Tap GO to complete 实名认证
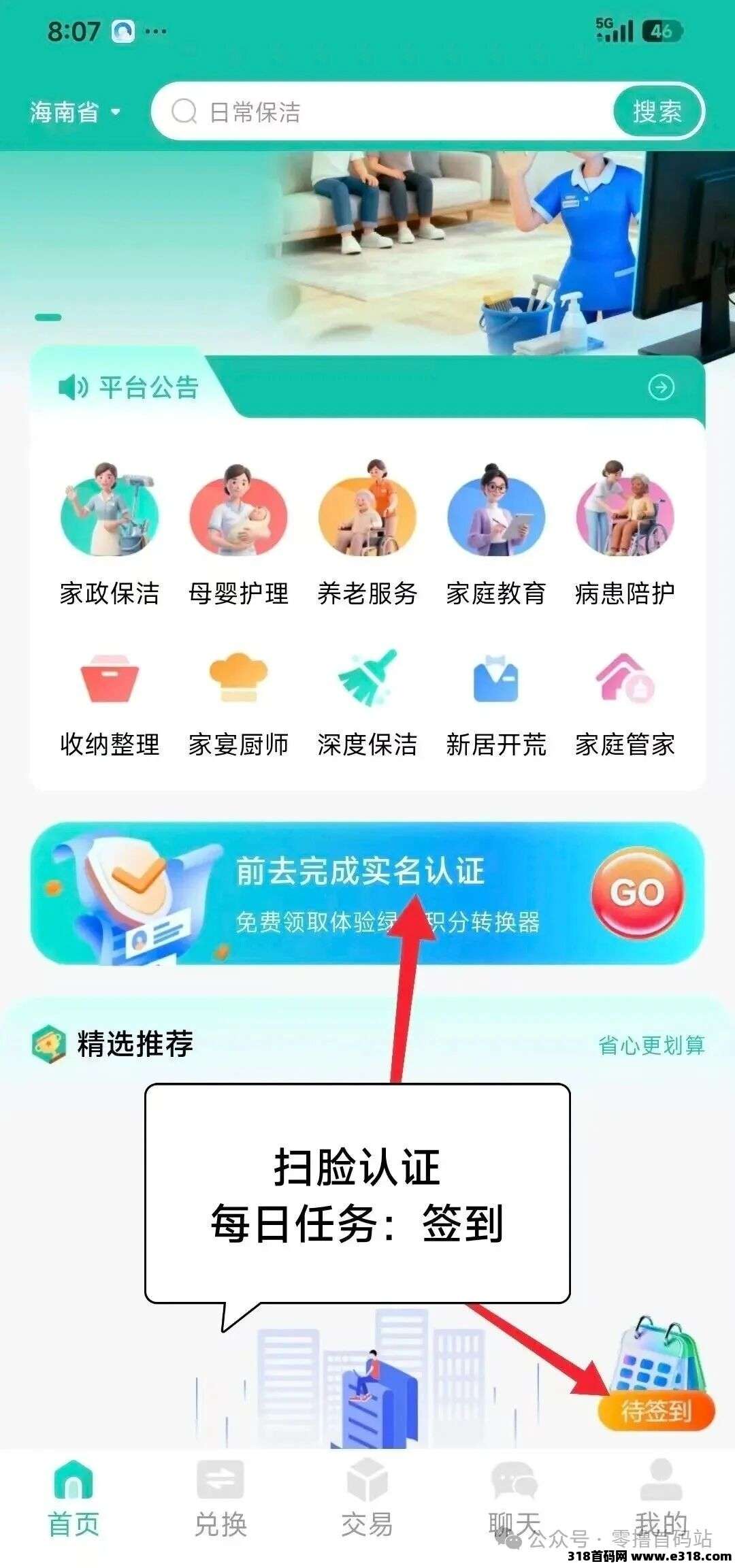 pos(637,892)
